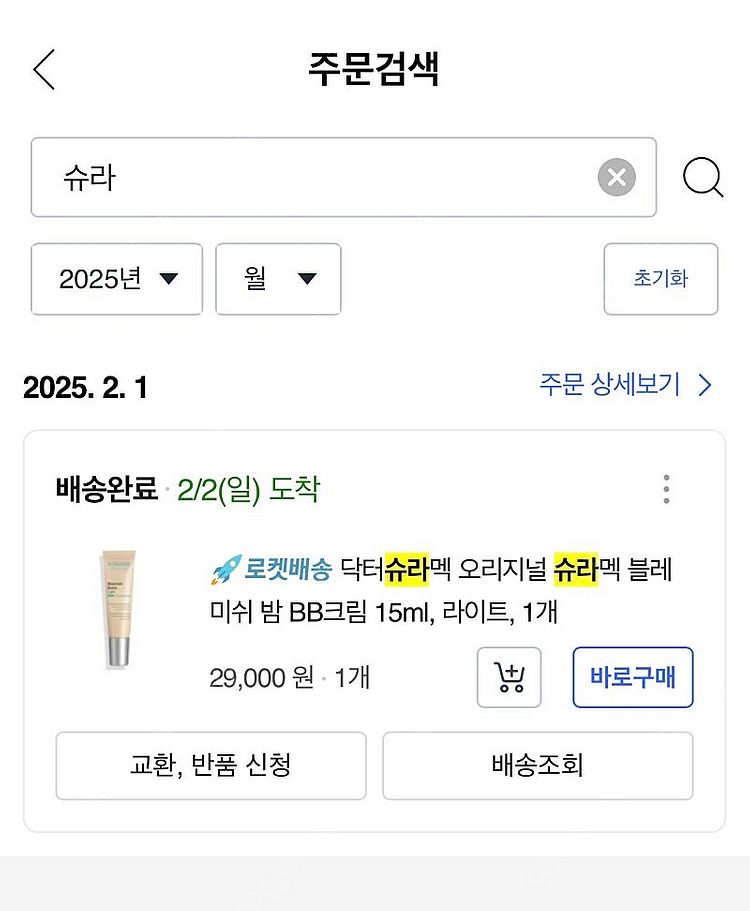Clear the 슈라 search text
The height and width of the screenshot is (911, 750).
[x=616, y=178]
